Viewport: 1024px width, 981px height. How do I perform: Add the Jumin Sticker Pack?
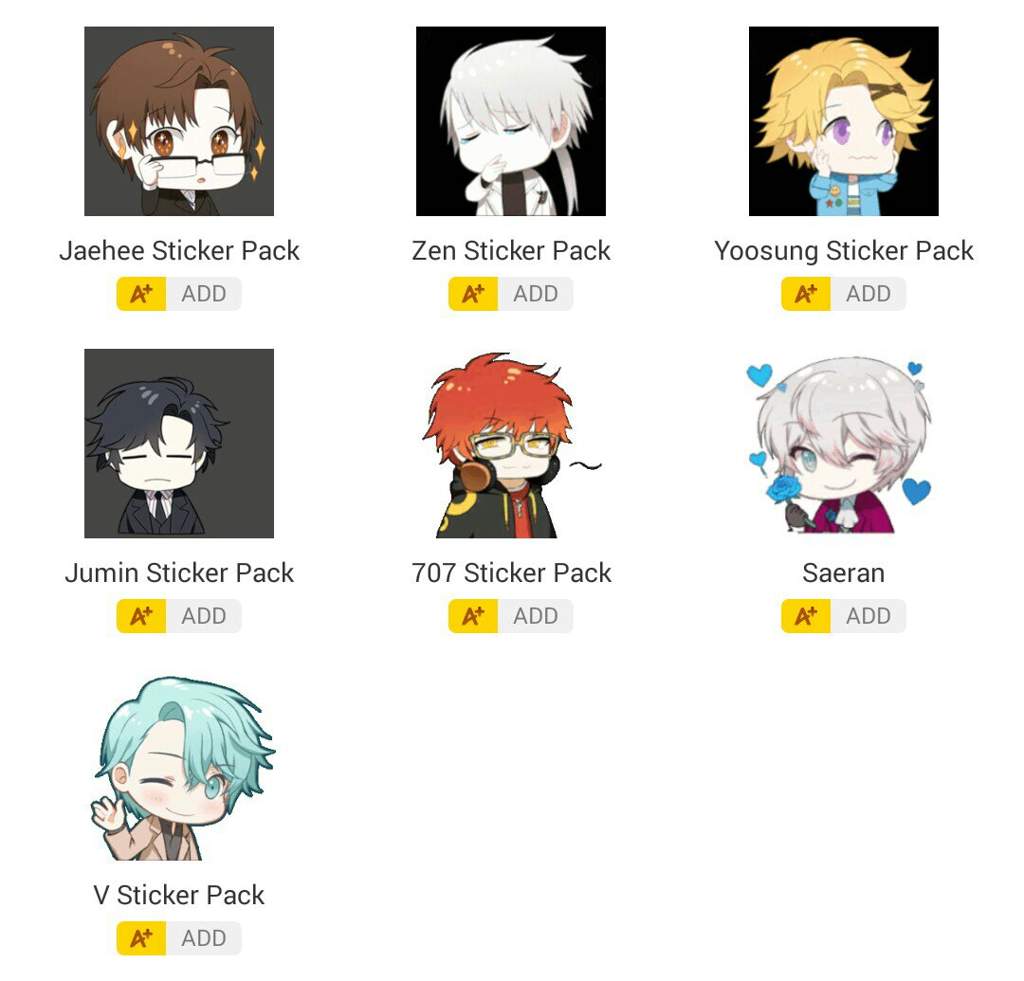[x=179, y=616]
